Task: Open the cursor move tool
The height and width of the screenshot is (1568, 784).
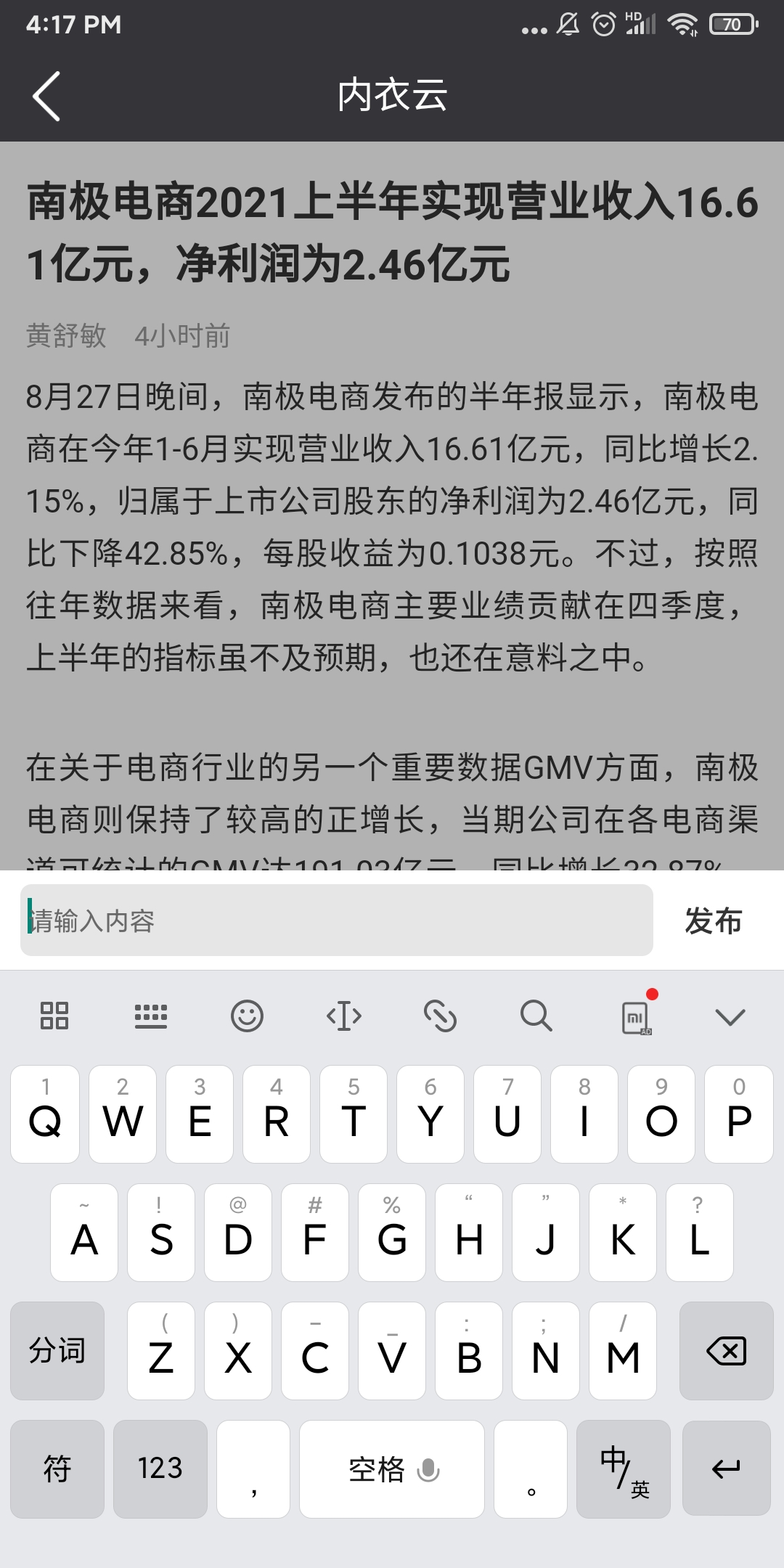Action: coord(344,1016)
